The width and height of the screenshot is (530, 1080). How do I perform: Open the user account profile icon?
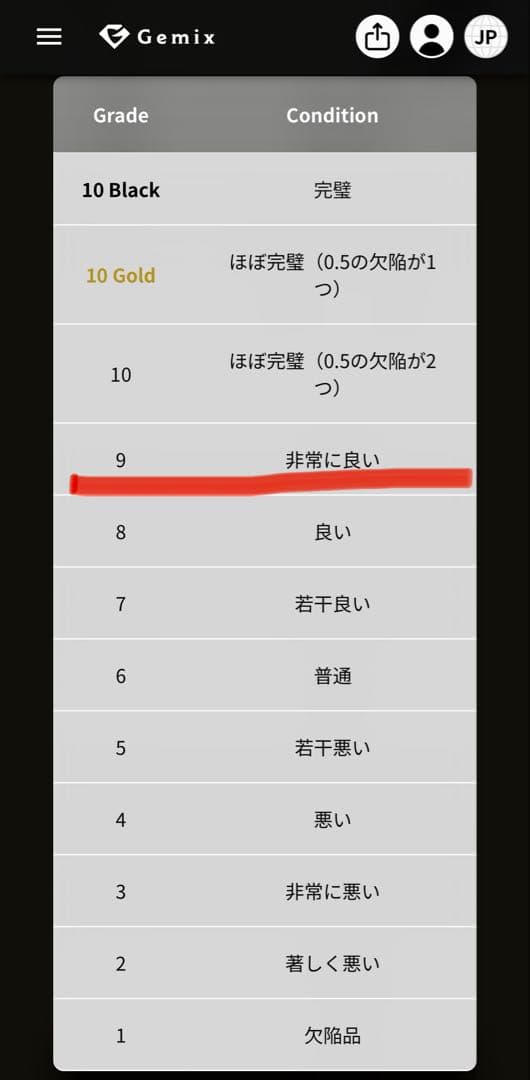click(x=431, y=37)
